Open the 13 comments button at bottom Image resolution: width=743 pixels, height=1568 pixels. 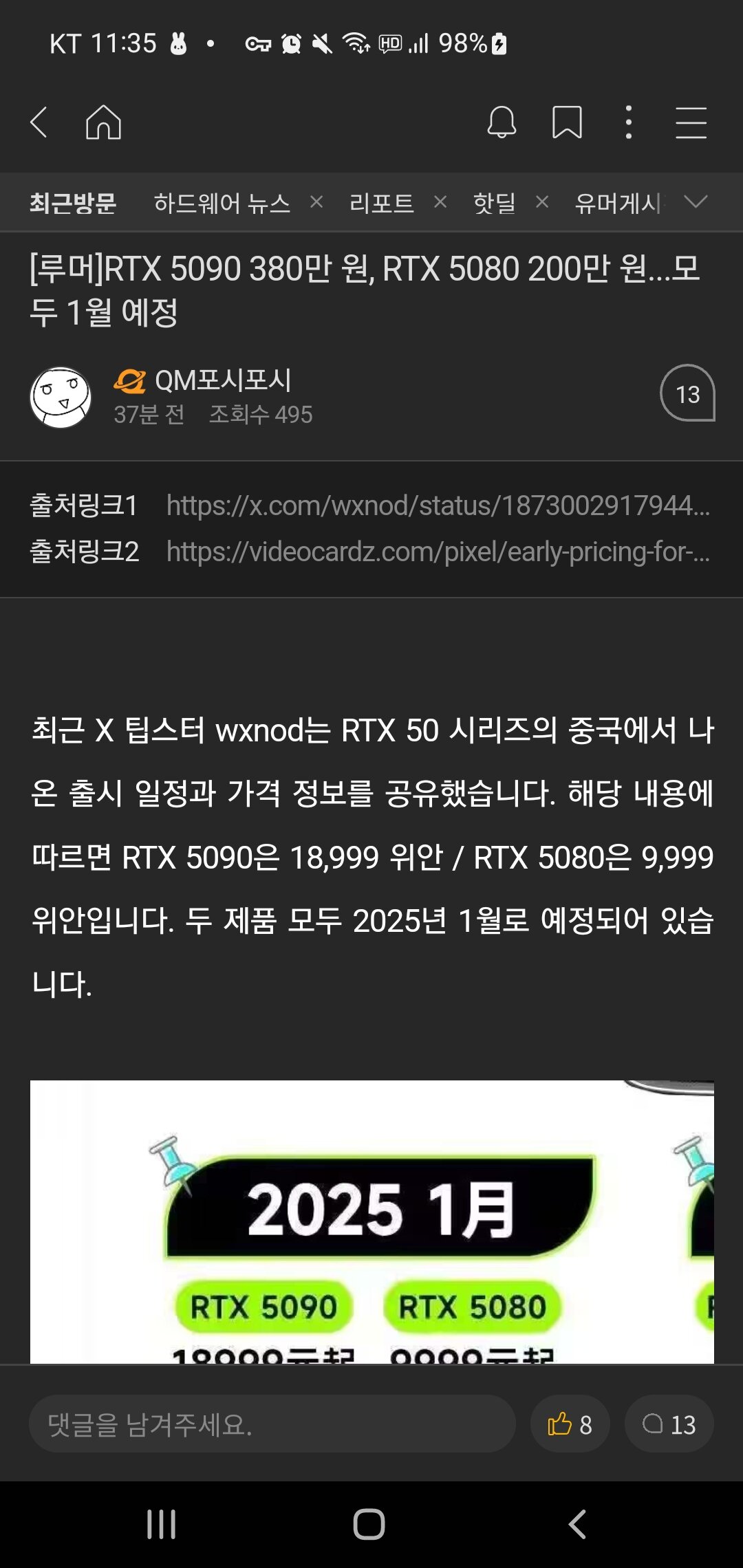point(669,1424)
